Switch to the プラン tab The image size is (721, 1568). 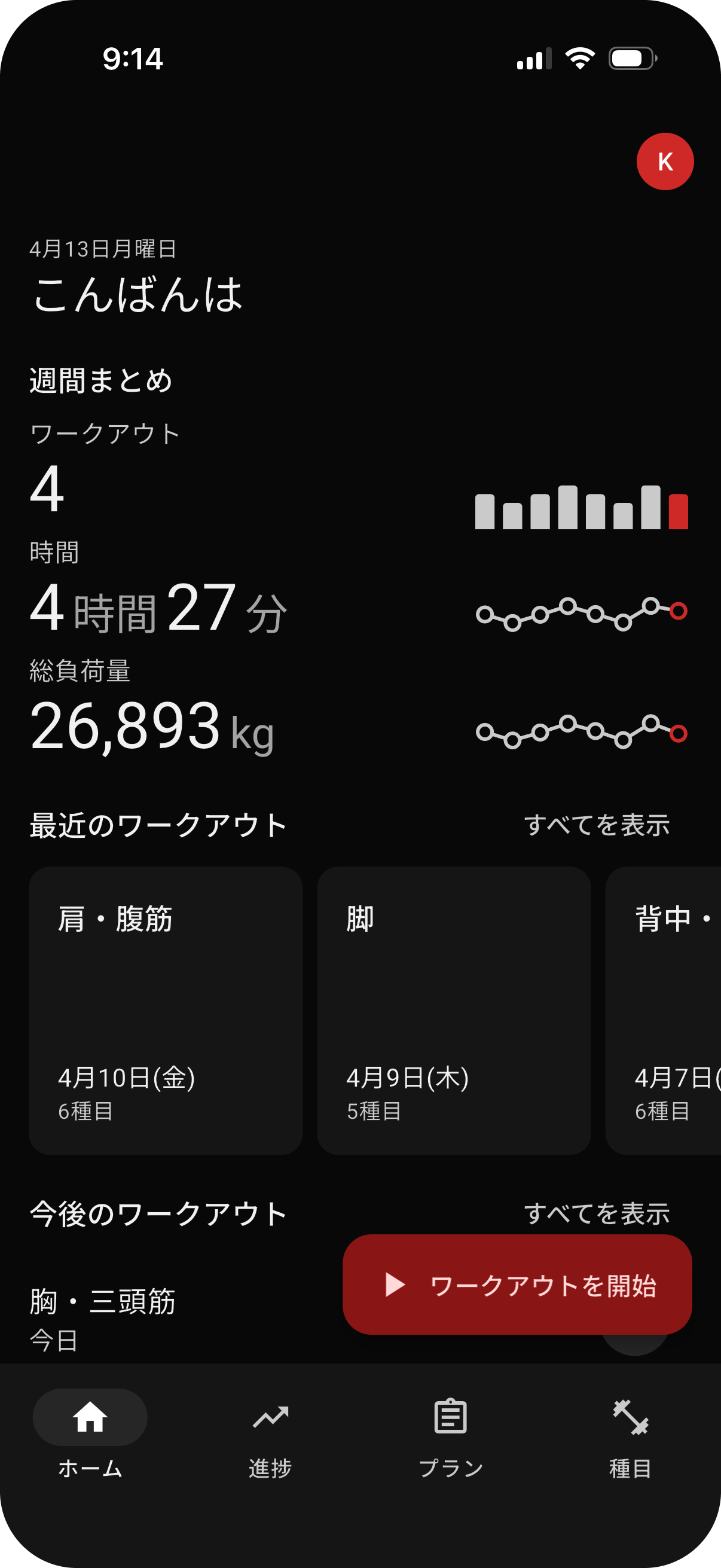point(450,1440)
